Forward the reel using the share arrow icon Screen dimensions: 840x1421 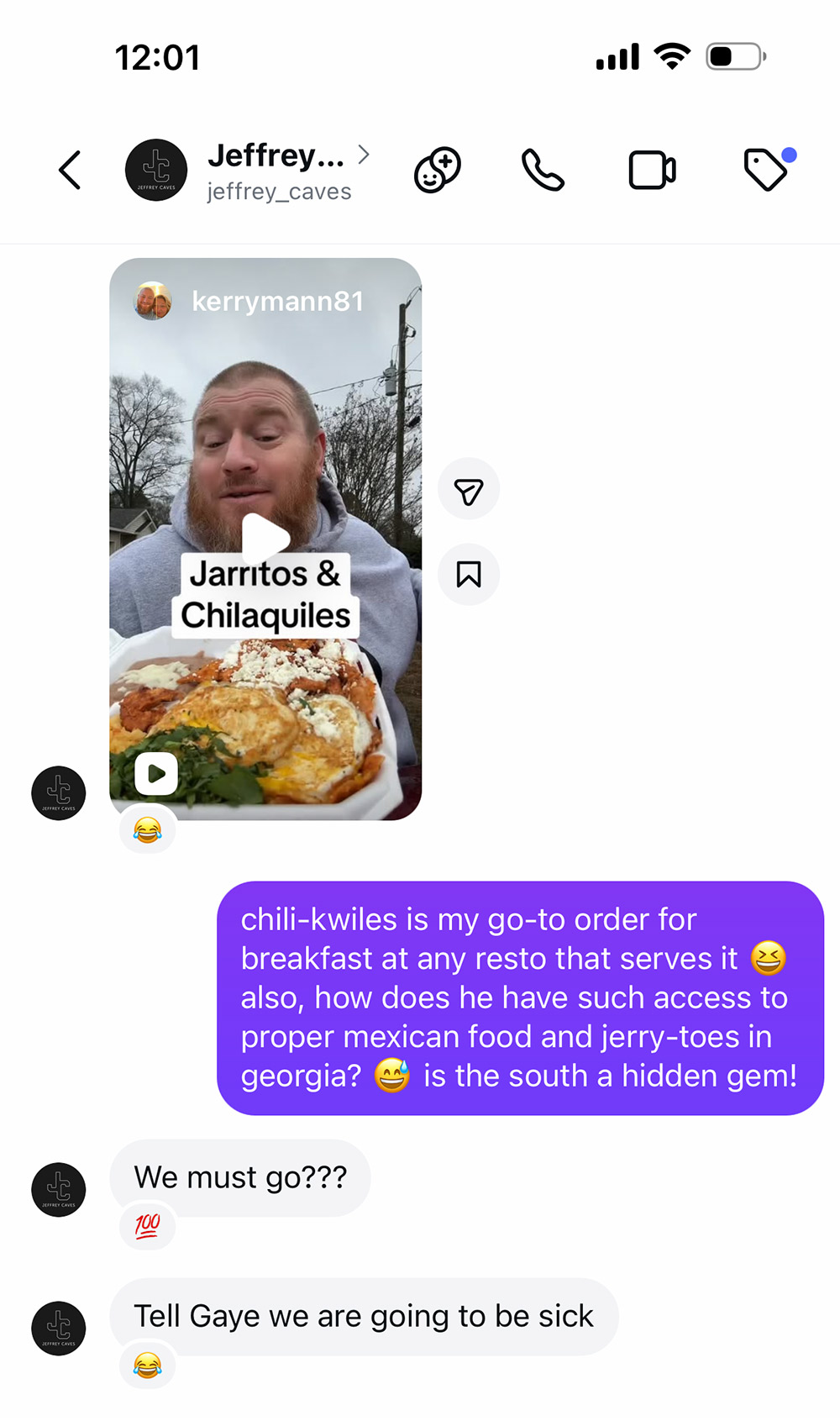pos(469,488)
